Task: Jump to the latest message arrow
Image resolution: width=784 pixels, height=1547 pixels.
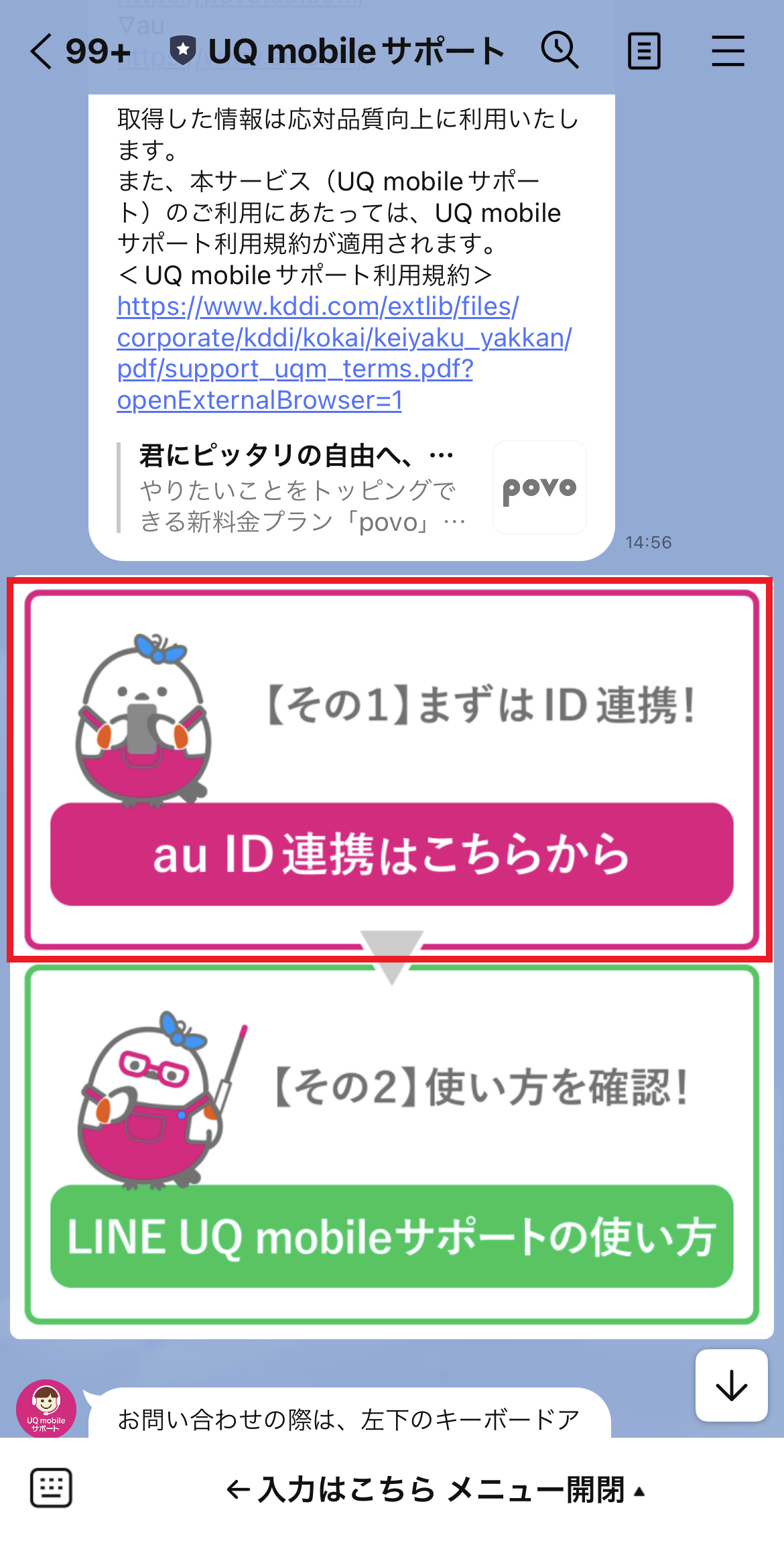Action: click(x=731, y=1385)
